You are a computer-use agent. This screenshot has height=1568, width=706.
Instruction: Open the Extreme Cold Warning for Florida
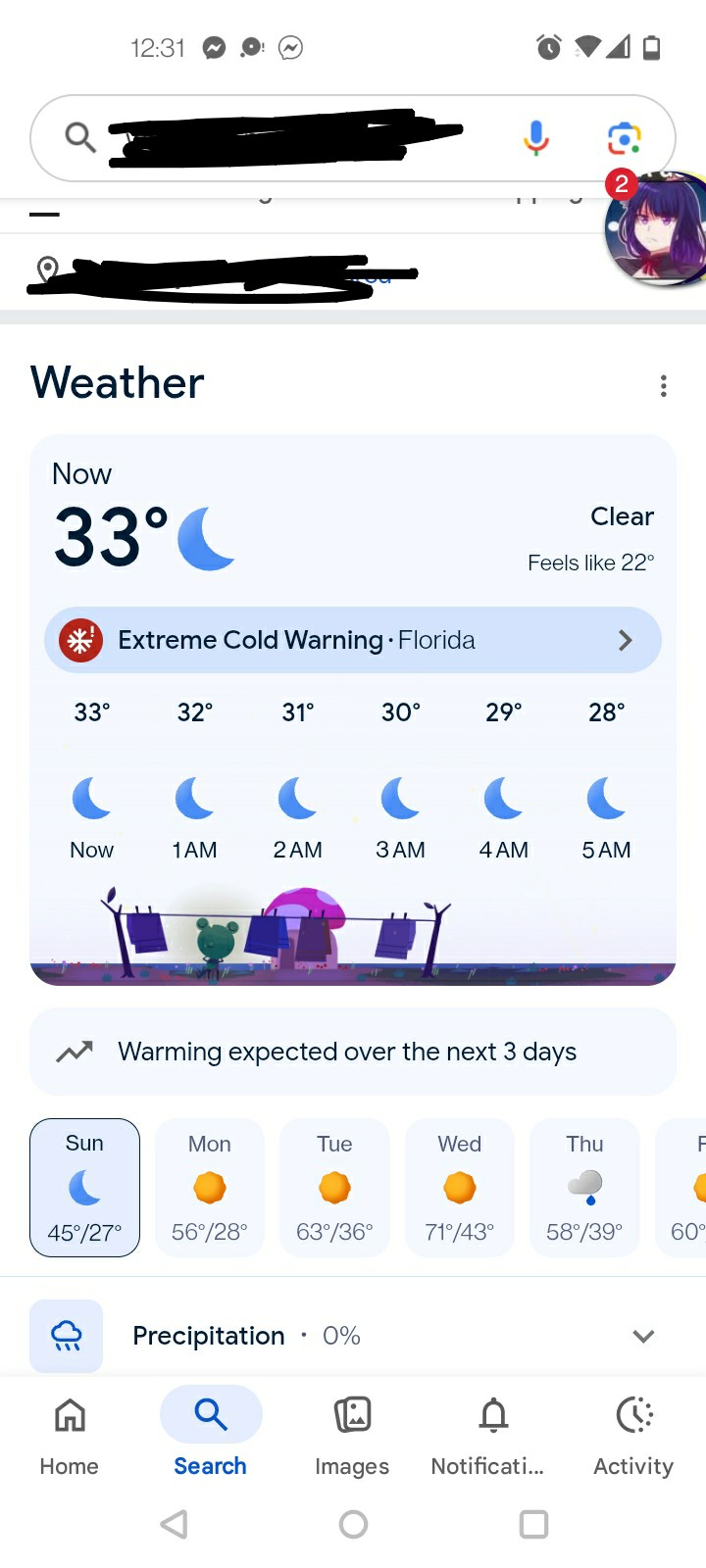tap(353, 640)
